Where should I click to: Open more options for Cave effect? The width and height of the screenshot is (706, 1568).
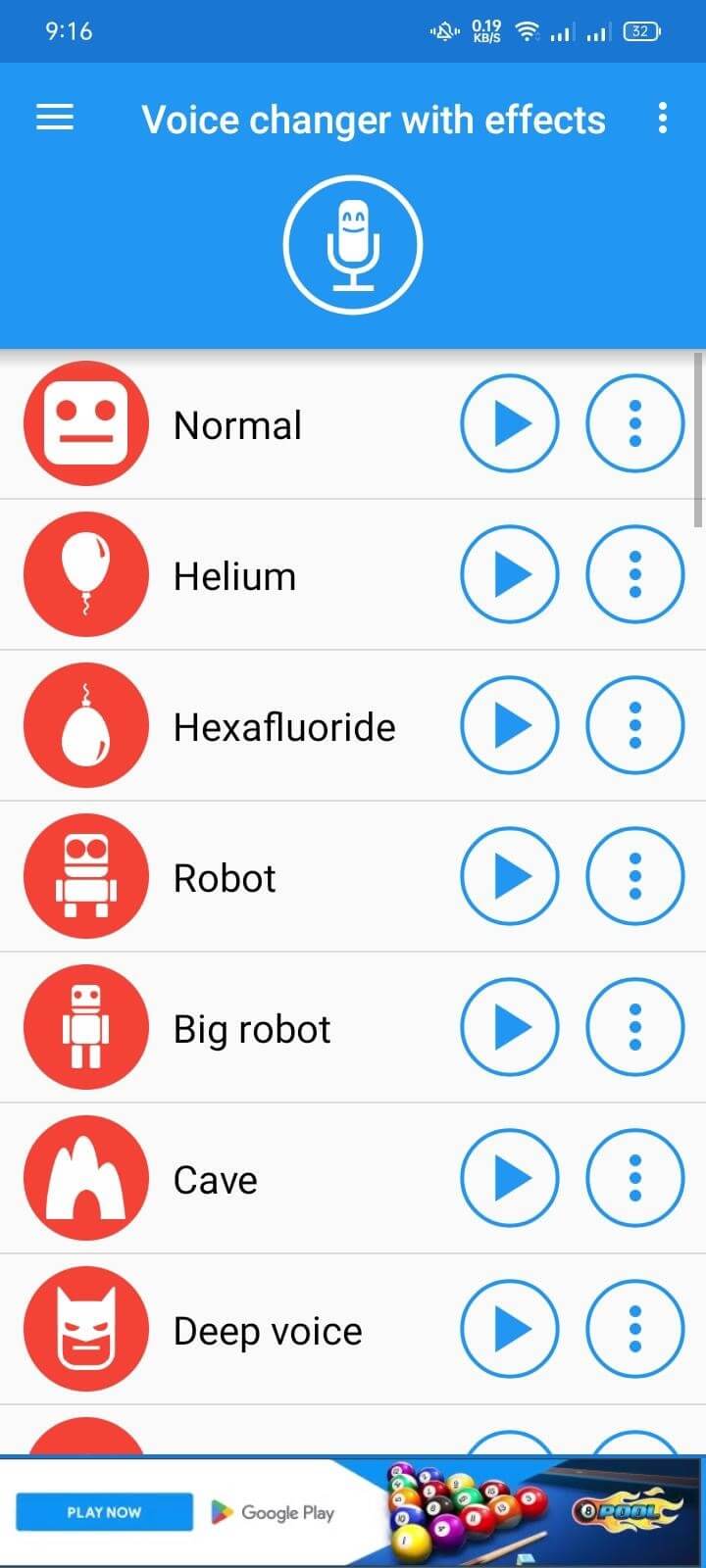tap(634, 1179)
